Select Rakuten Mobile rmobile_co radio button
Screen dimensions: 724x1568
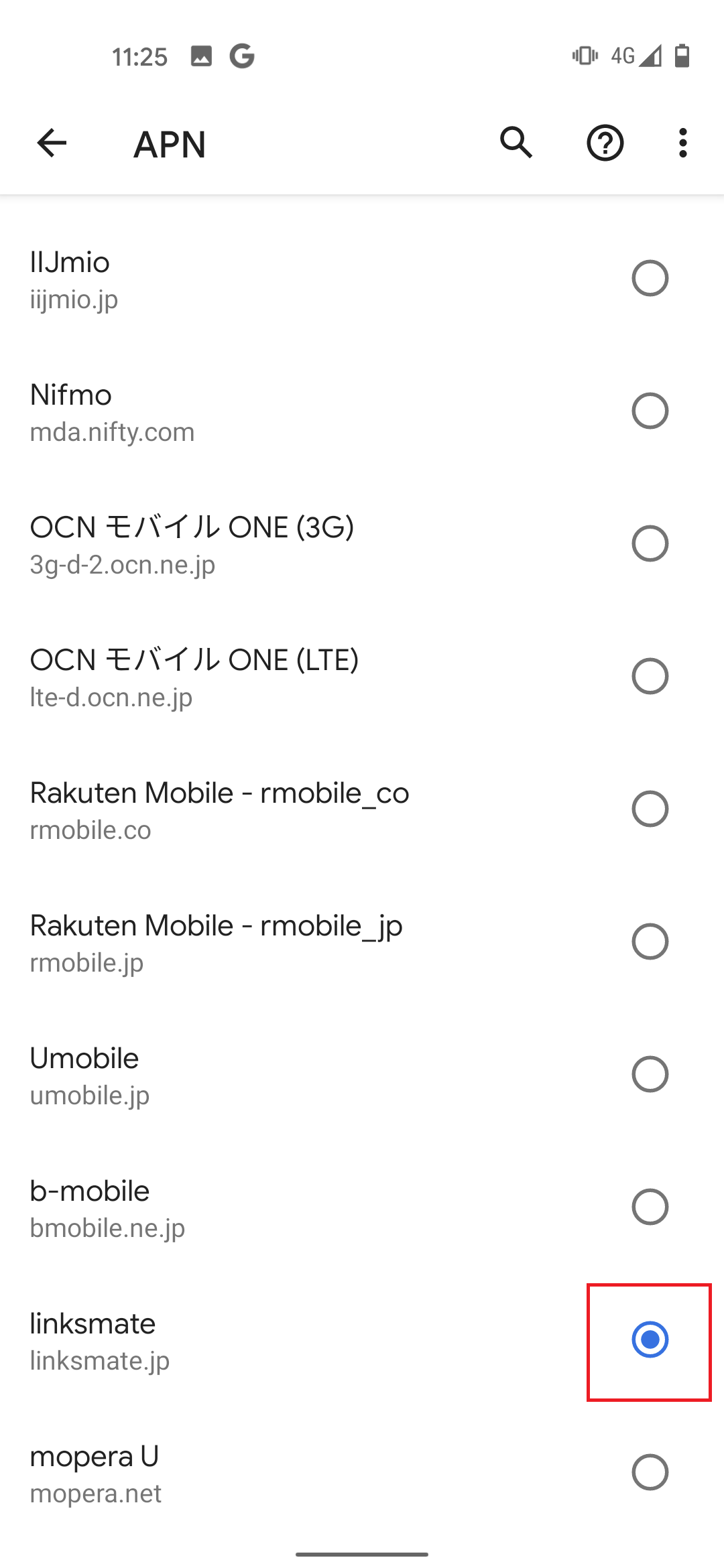650,809
